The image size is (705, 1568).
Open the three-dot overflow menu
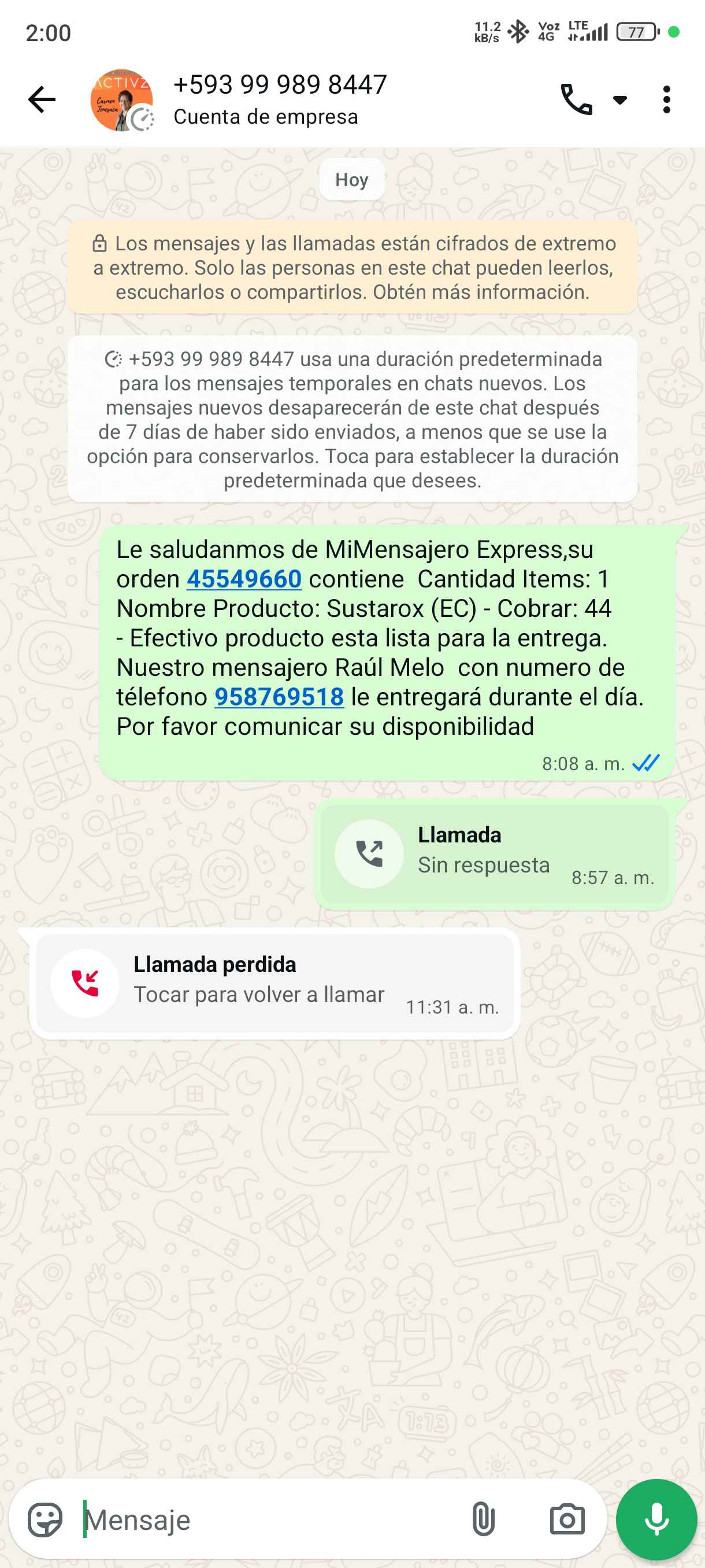[x=667, y=100]
